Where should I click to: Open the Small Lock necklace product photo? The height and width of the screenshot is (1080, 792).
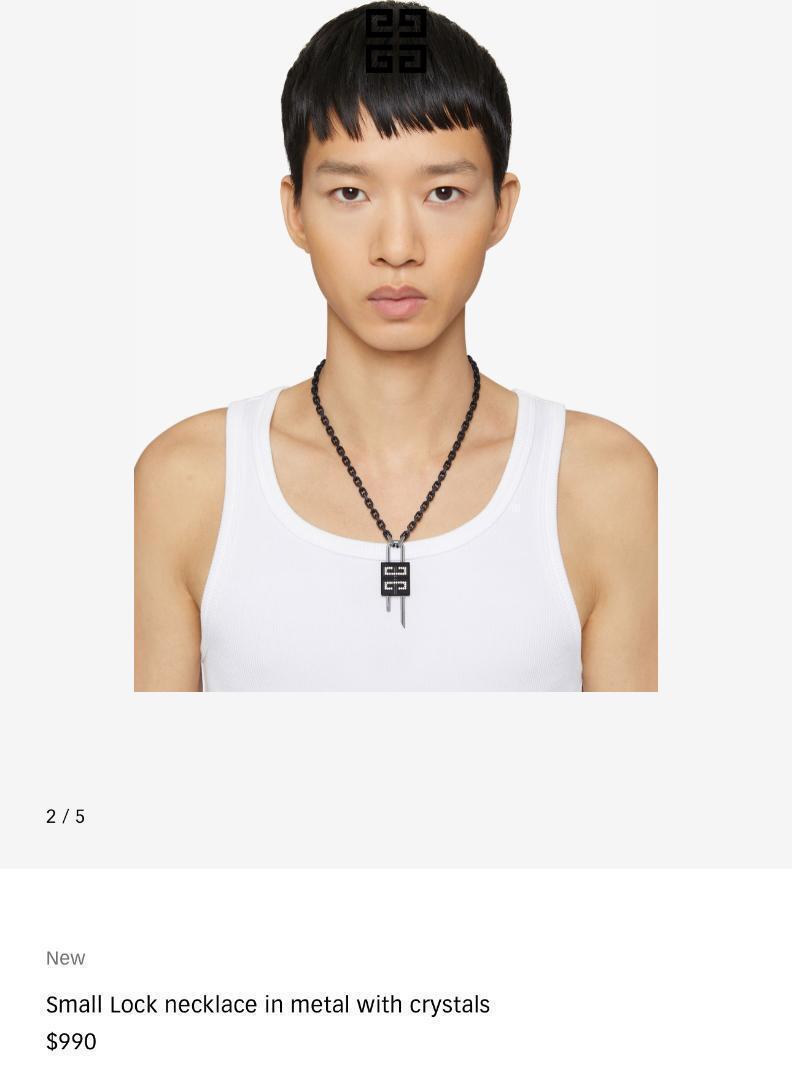[396, 400]
